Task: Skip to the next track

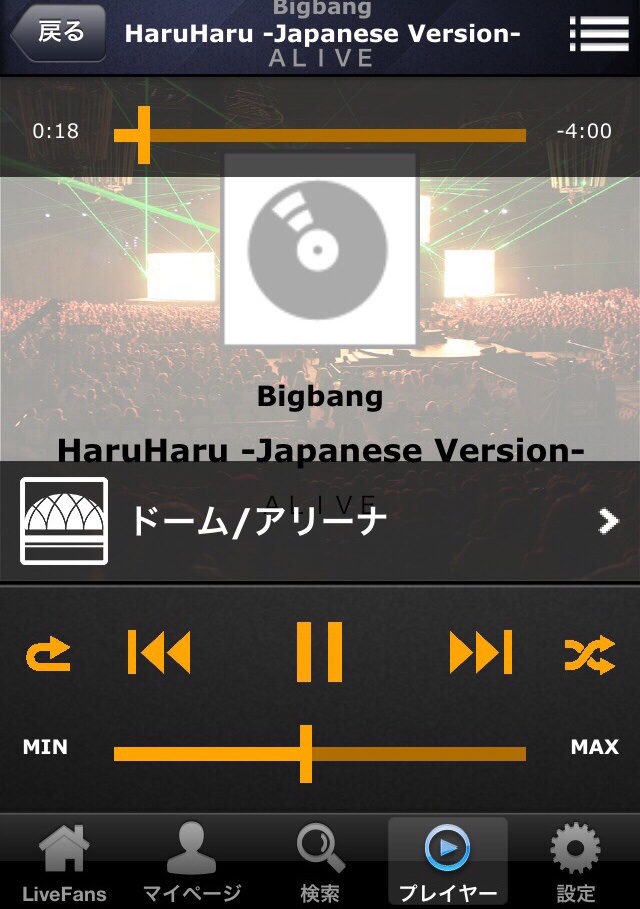Action: click(480, 653)
